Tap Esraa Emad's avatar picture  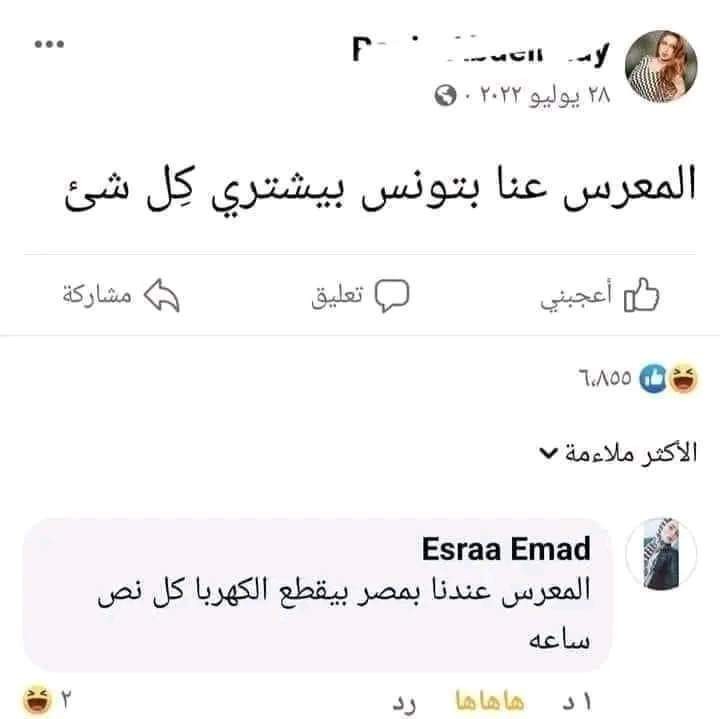tap(661, 551)
